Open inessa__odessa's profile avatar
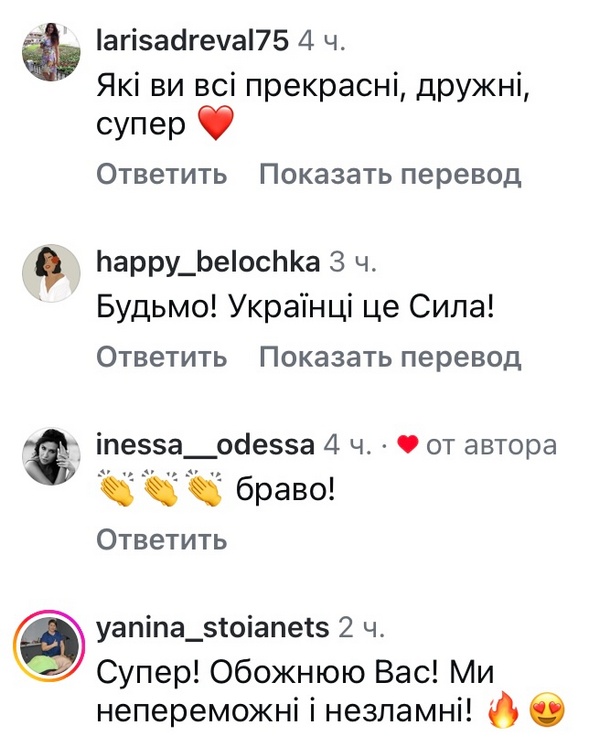 51,455
